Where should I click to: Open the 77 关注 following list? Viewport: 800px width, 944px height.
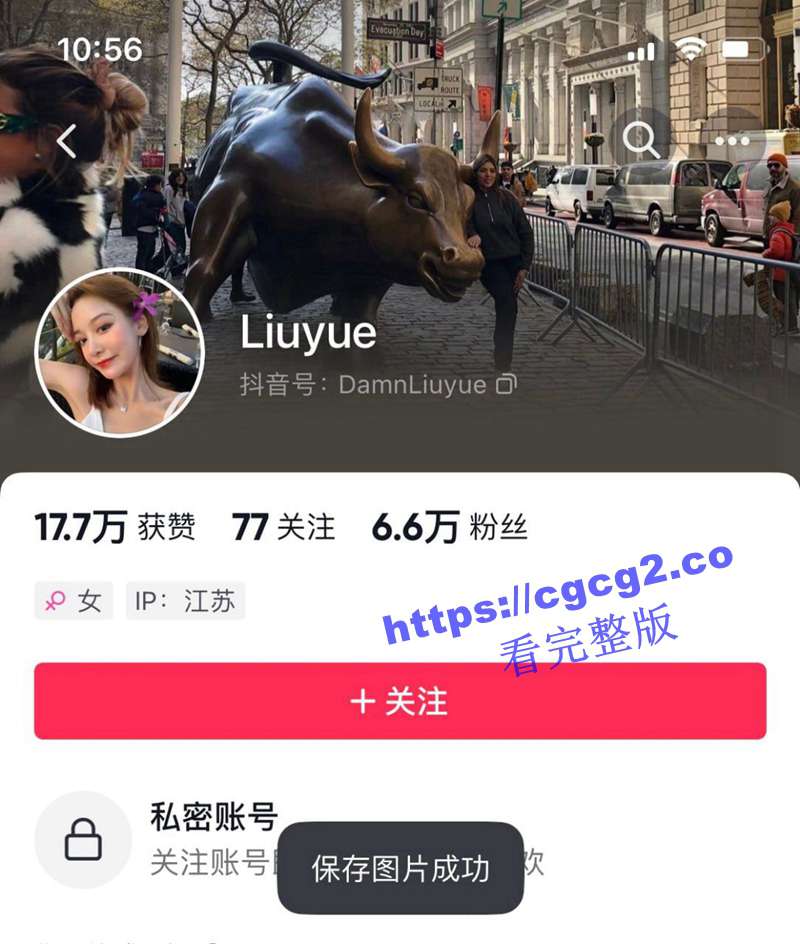click(x=284, y=527)
